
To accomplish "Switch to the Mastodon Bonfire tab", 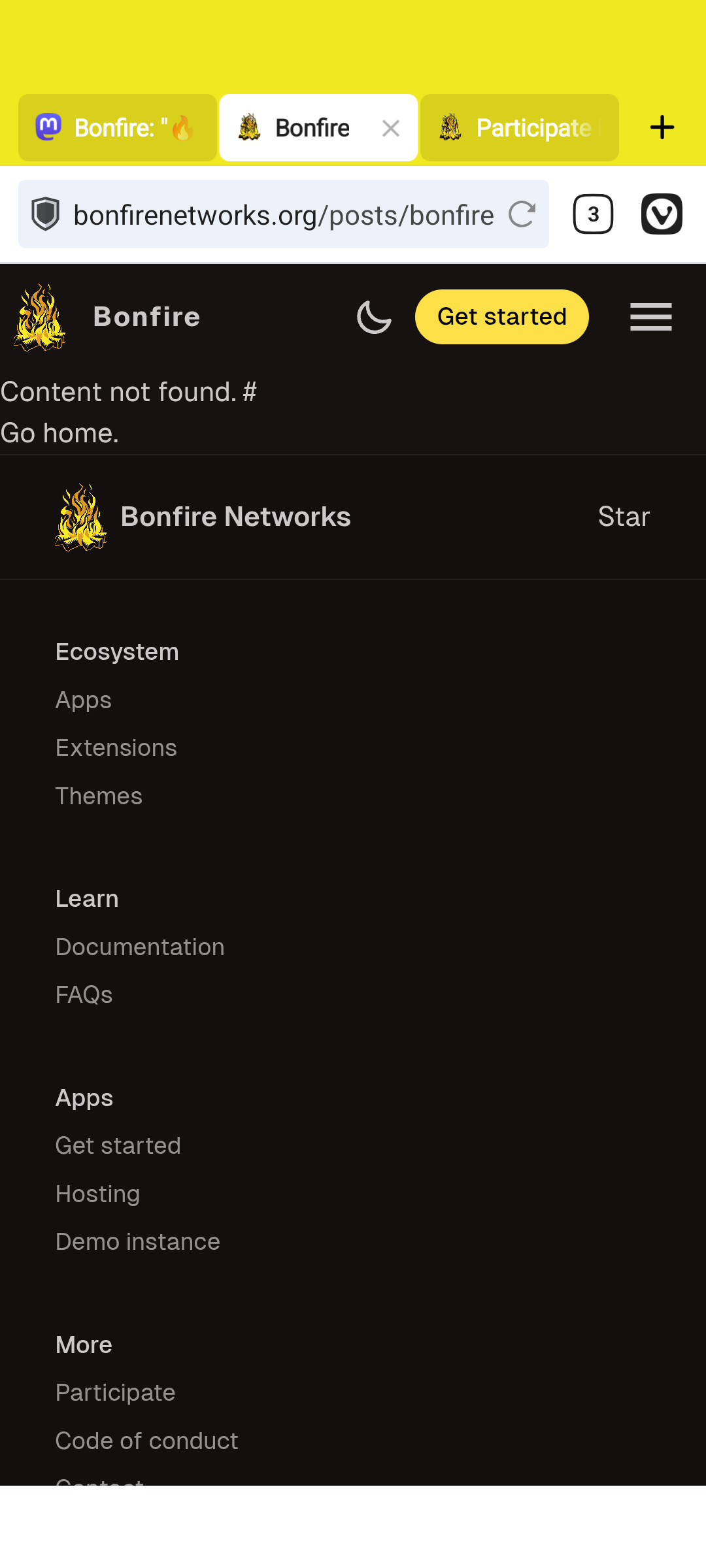I will pyautogui.click(x=118, y=128).
